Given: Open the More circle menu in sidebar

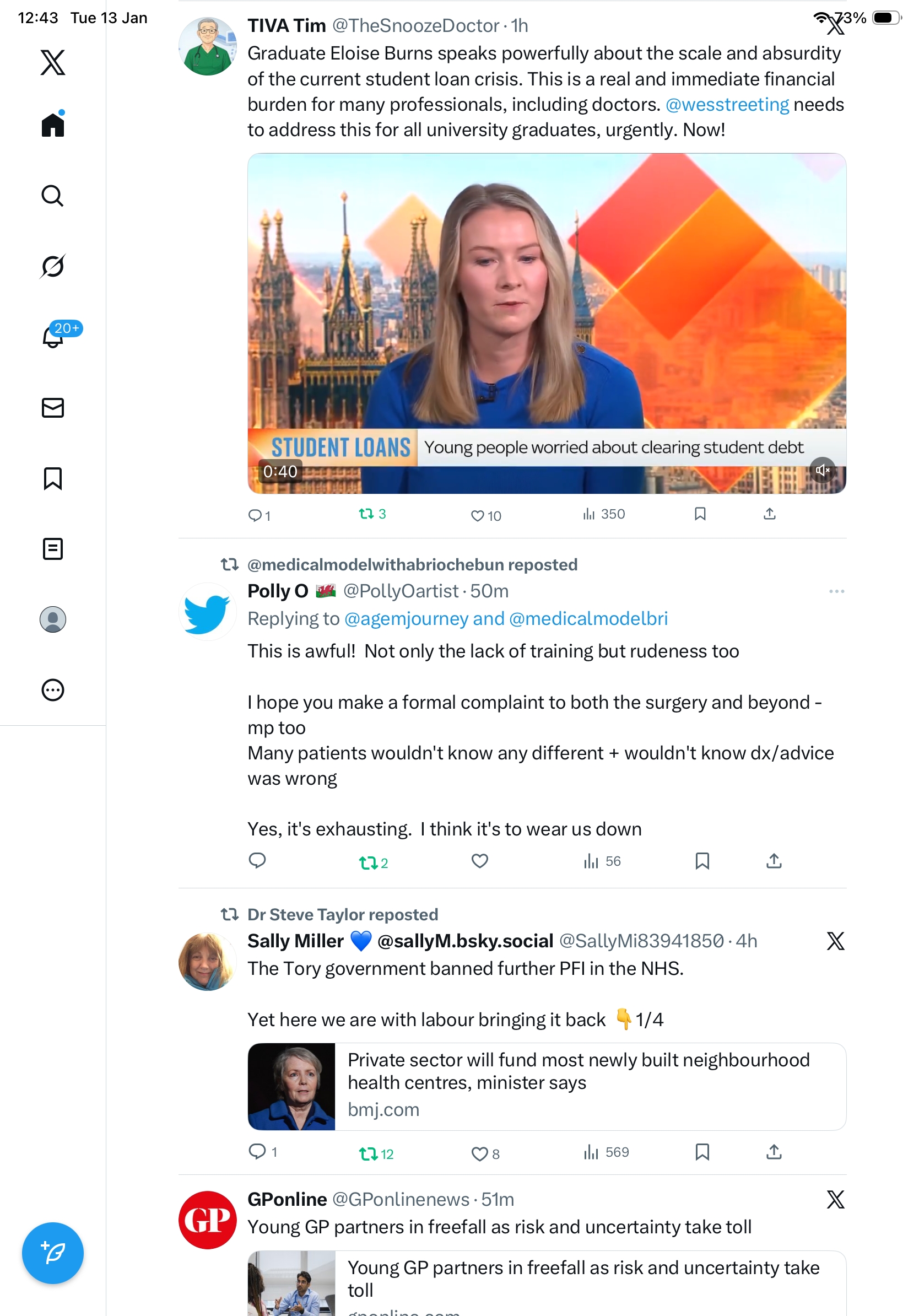Looking at the screenshot, I should pyautogui.click(x=53, y=689).
